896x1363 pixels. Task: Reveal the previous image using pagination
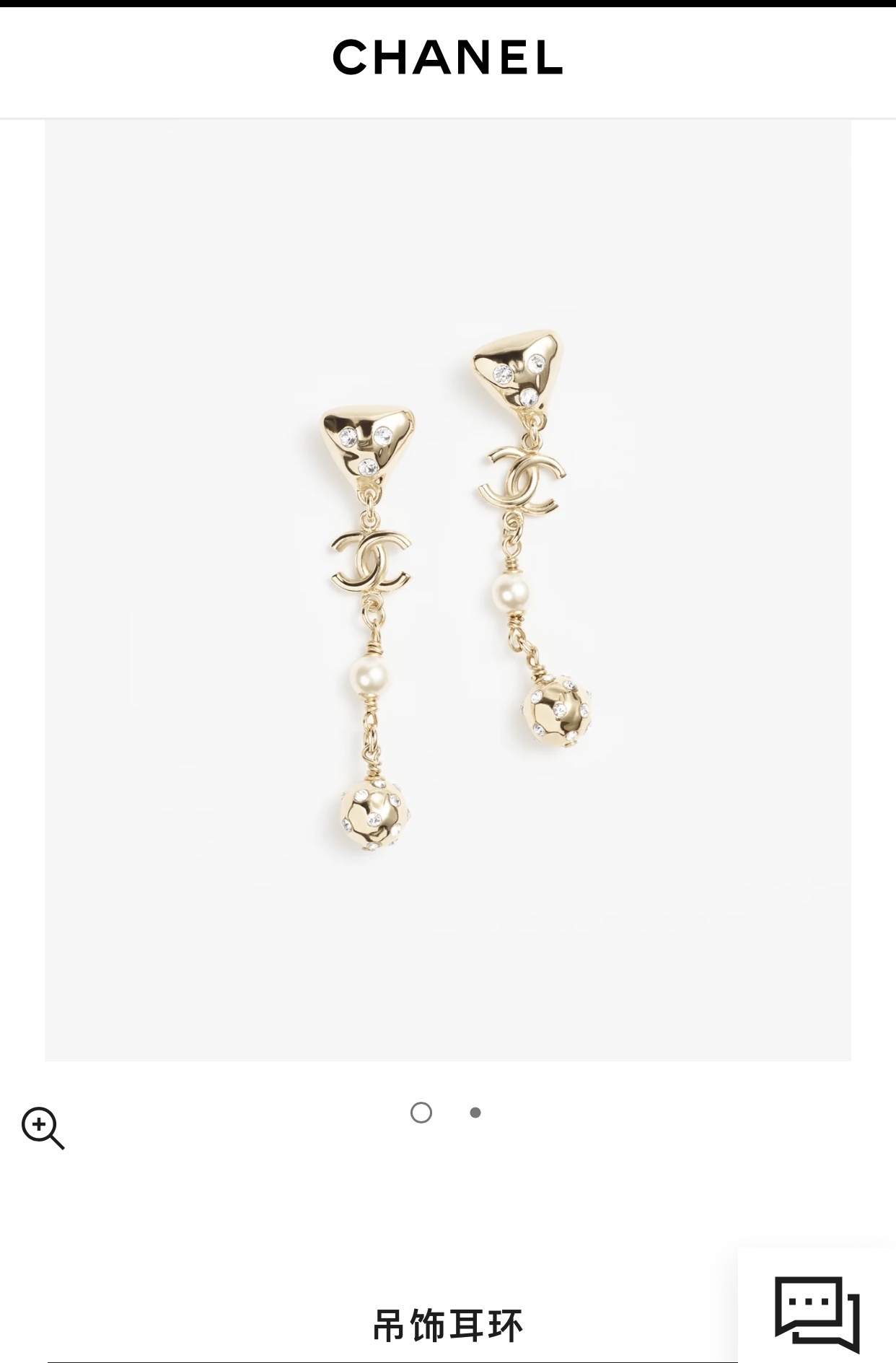coord(422,1113)
